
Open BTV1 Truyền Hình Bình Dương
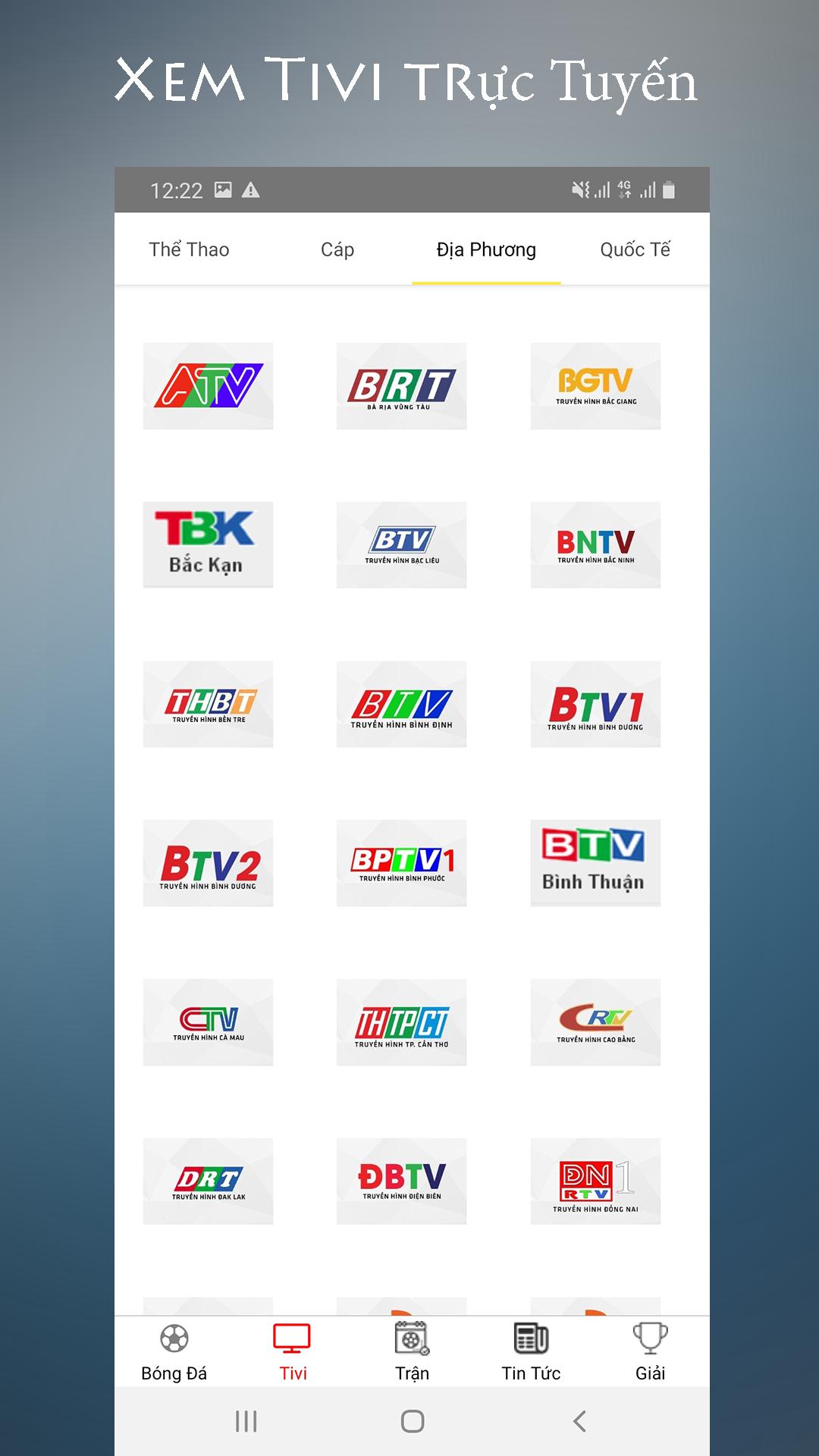pyautogui.click(x=595, y=704)
